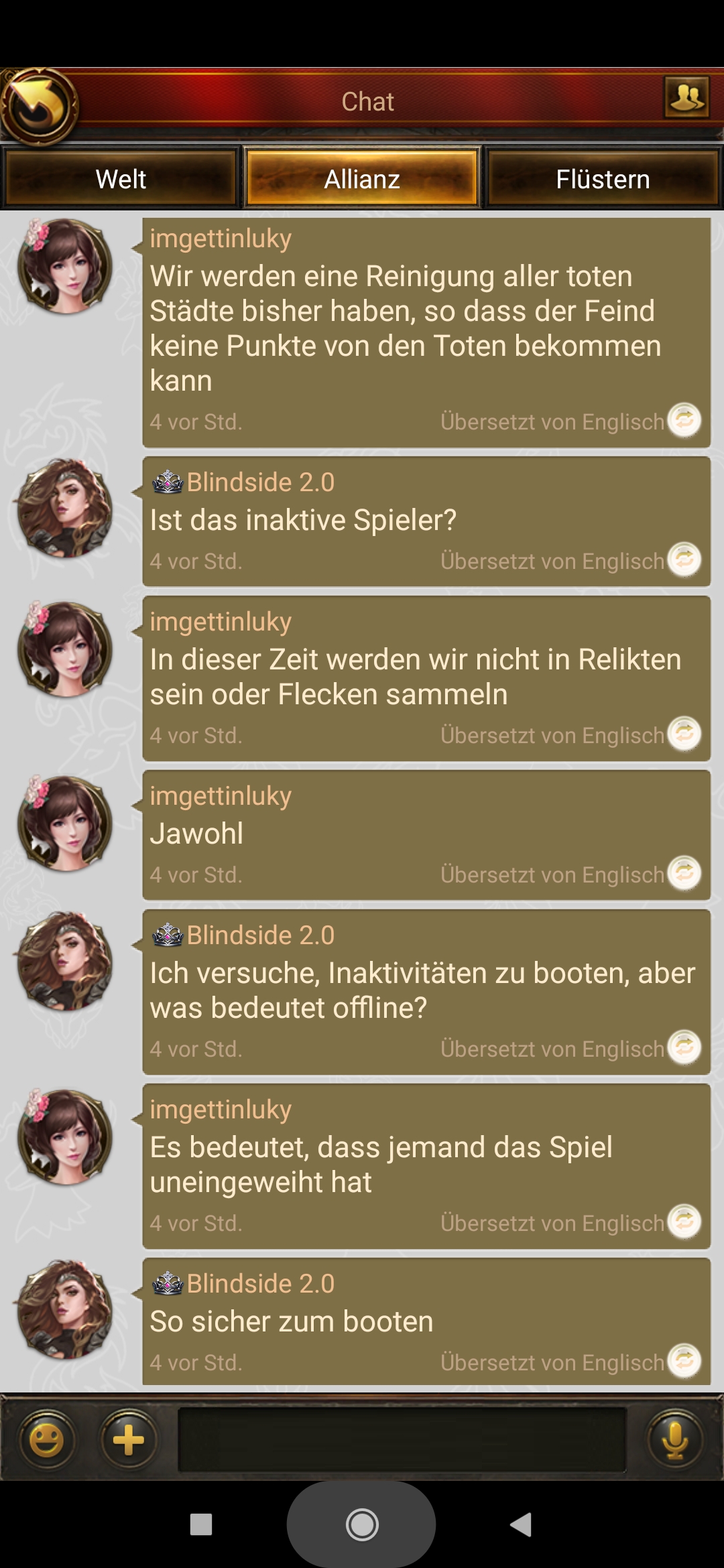Open the emoji picker
The height and width of the screenshot is (1568, 724).
[47, 1439]
